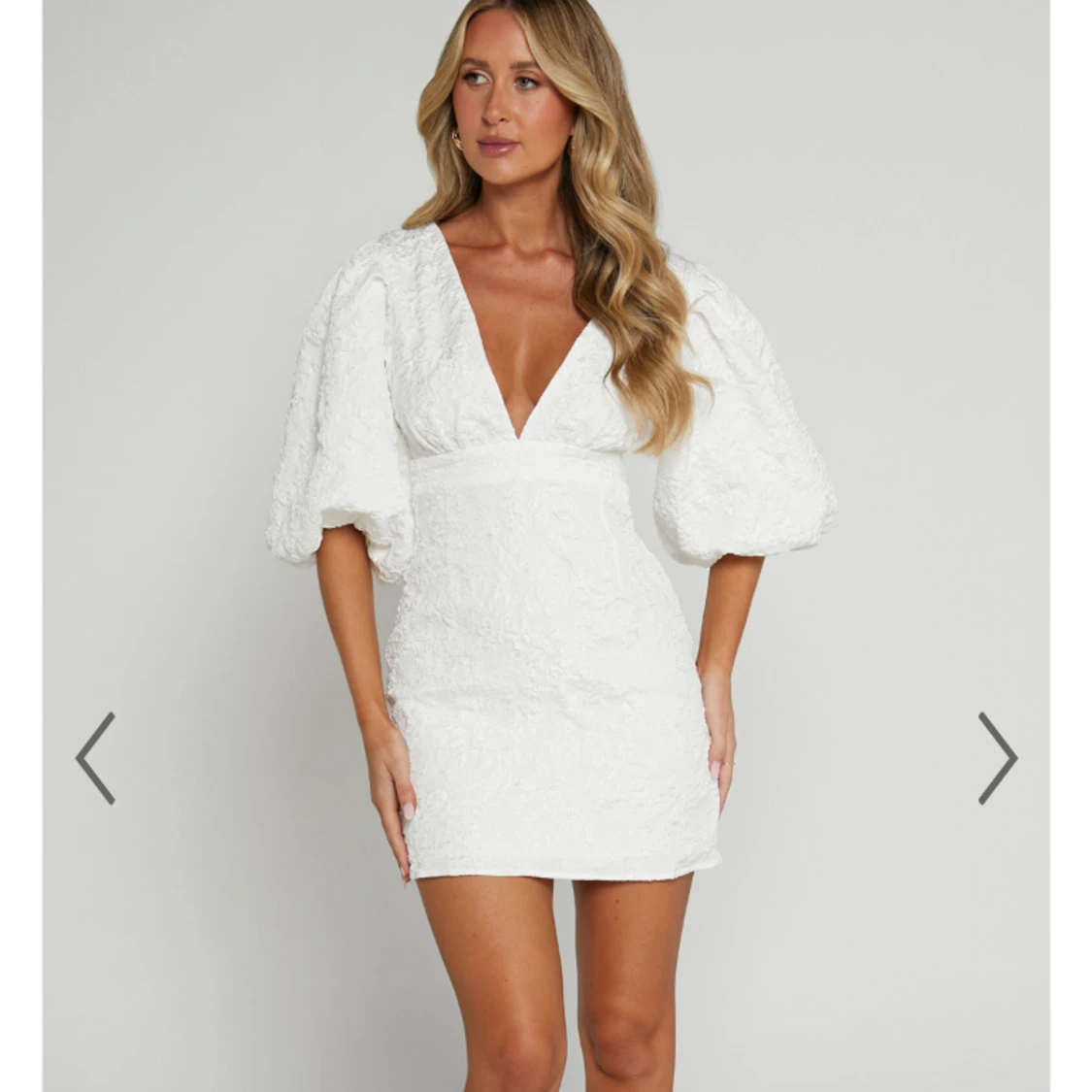
Task: Show the next product photo
Action: (997, 757)
